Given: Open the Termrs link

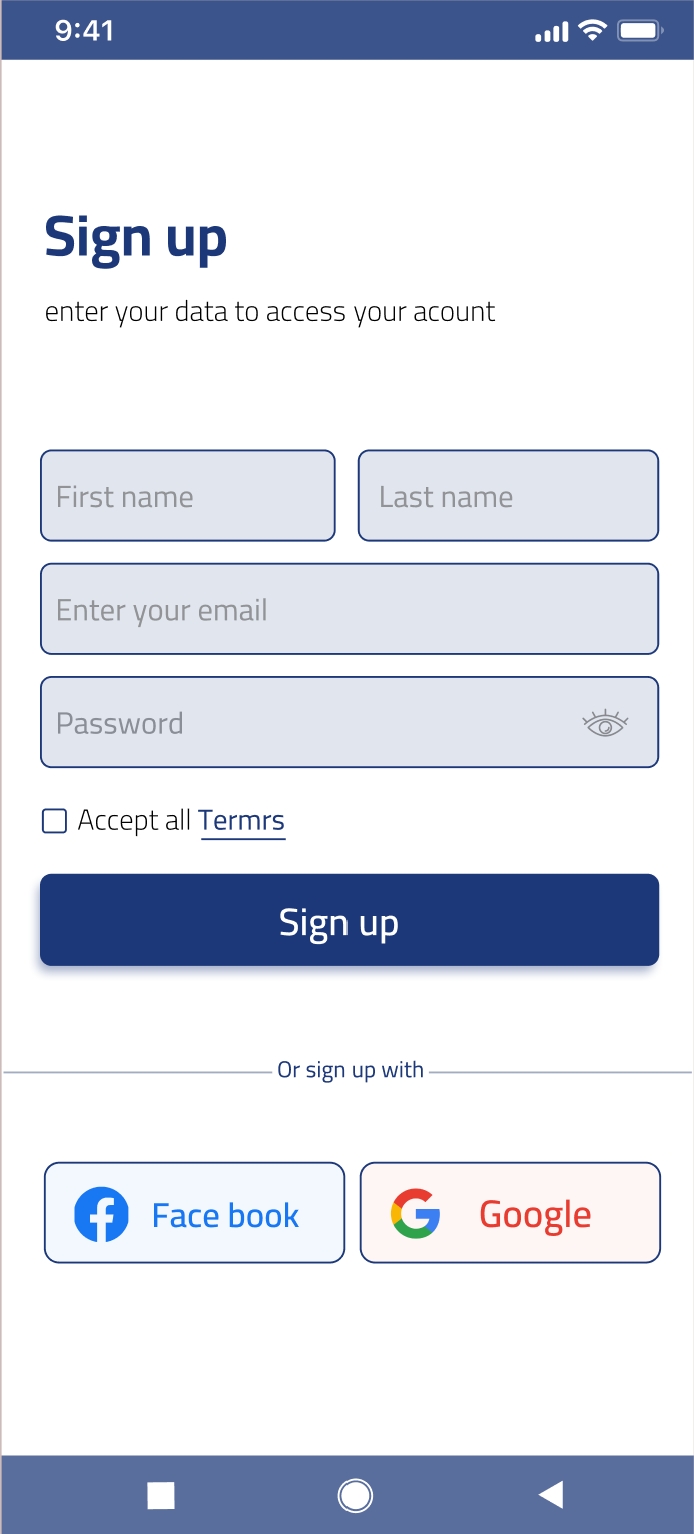Looking at the screenshot, I should [242, 821].
